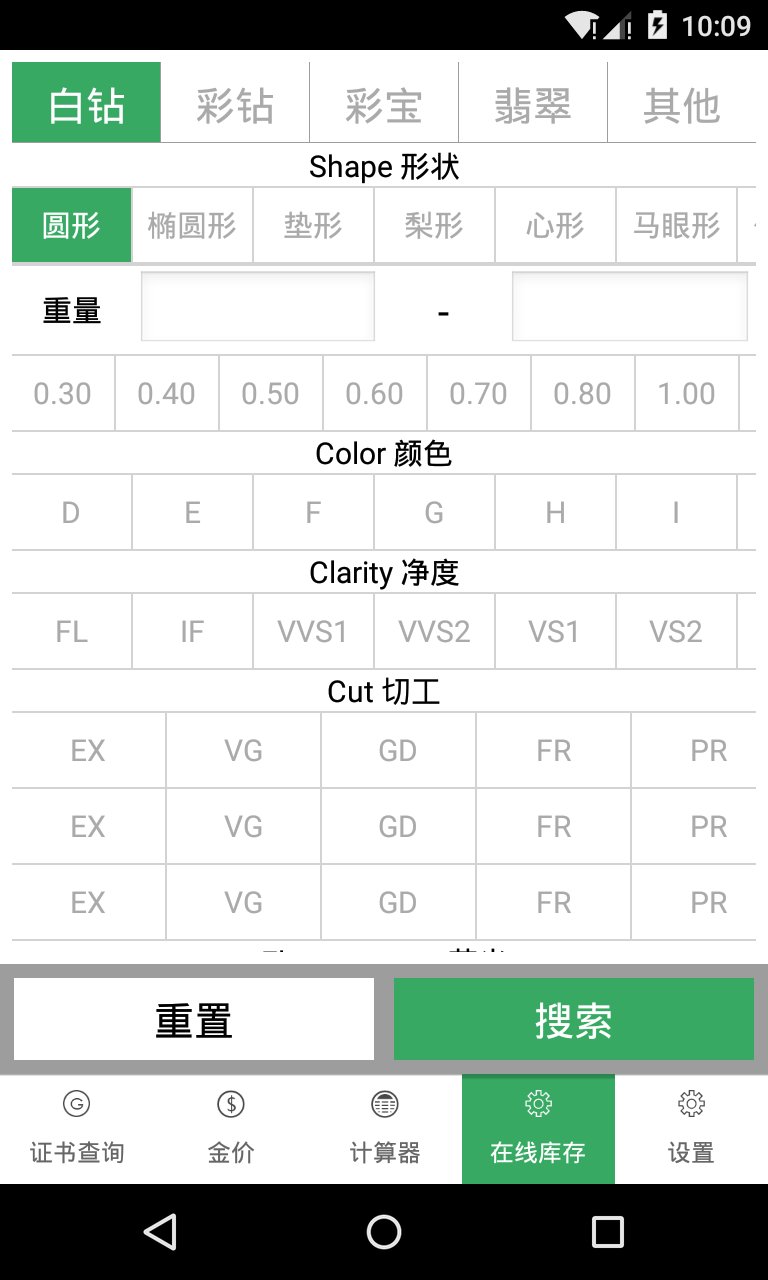The height and width of the screenshot is (1280, 768).
Task: Open the 证书查询 tab
Action: 77,1130
